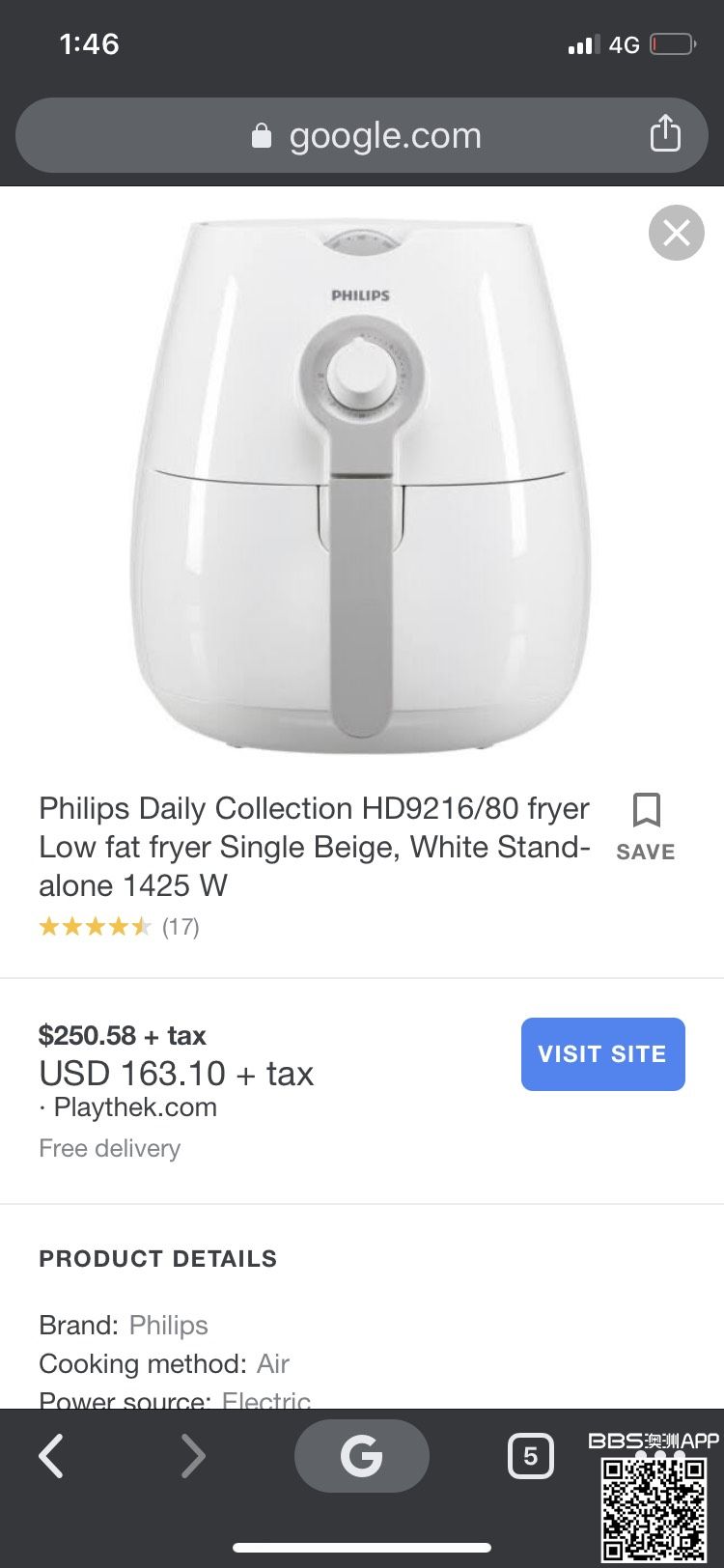Tap the google.com address bar
724x1568 pixels.
click(365, 136)
